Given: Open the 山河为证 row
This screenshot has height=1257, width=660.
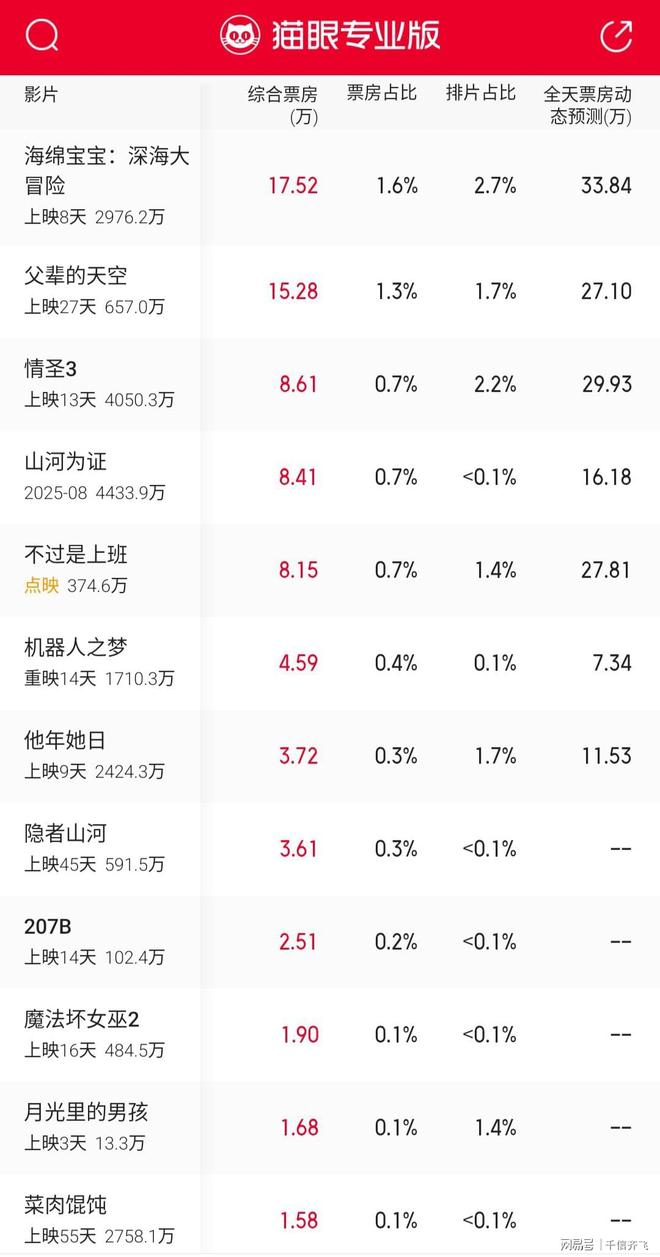Looking at the screenshot, I should 66,462.
